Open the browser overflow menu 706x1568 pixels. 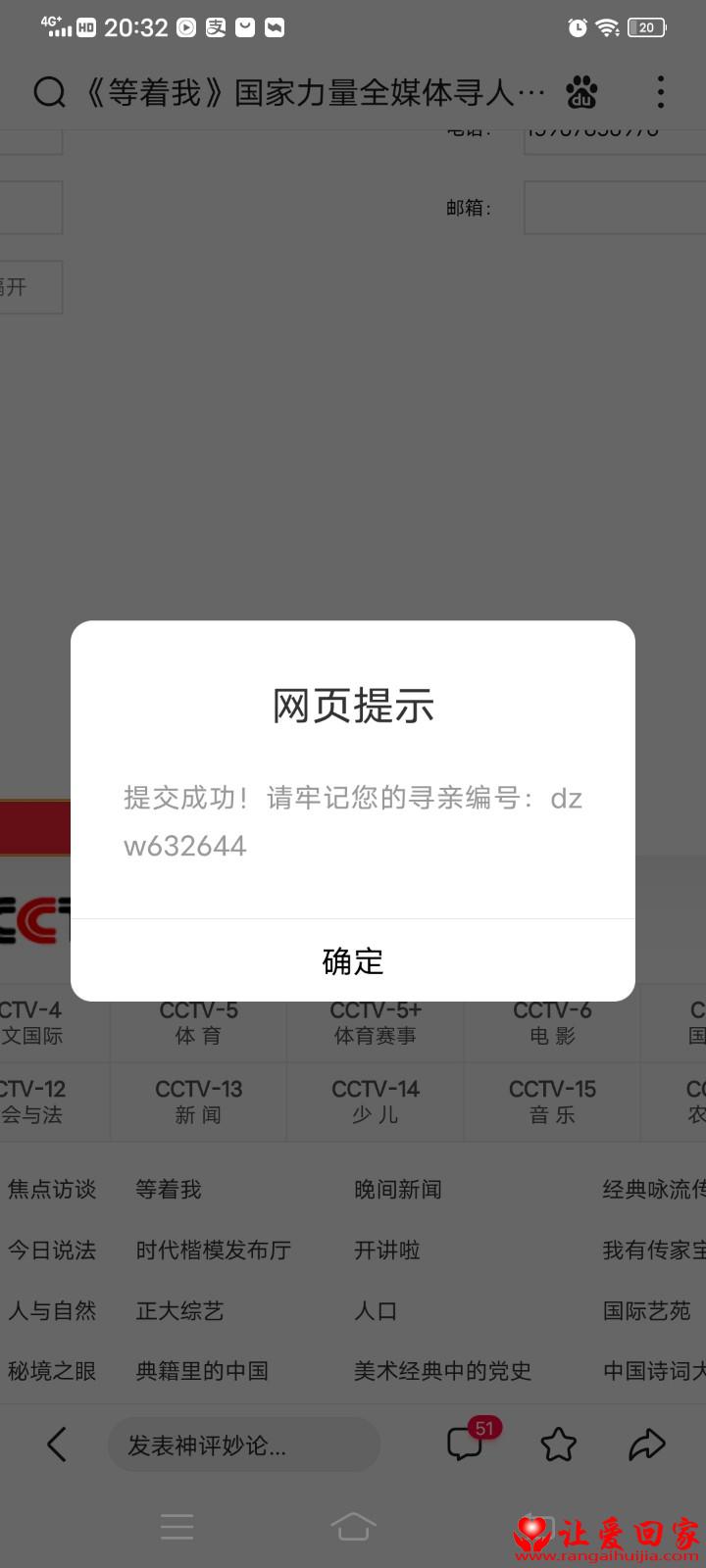point(661,92)
